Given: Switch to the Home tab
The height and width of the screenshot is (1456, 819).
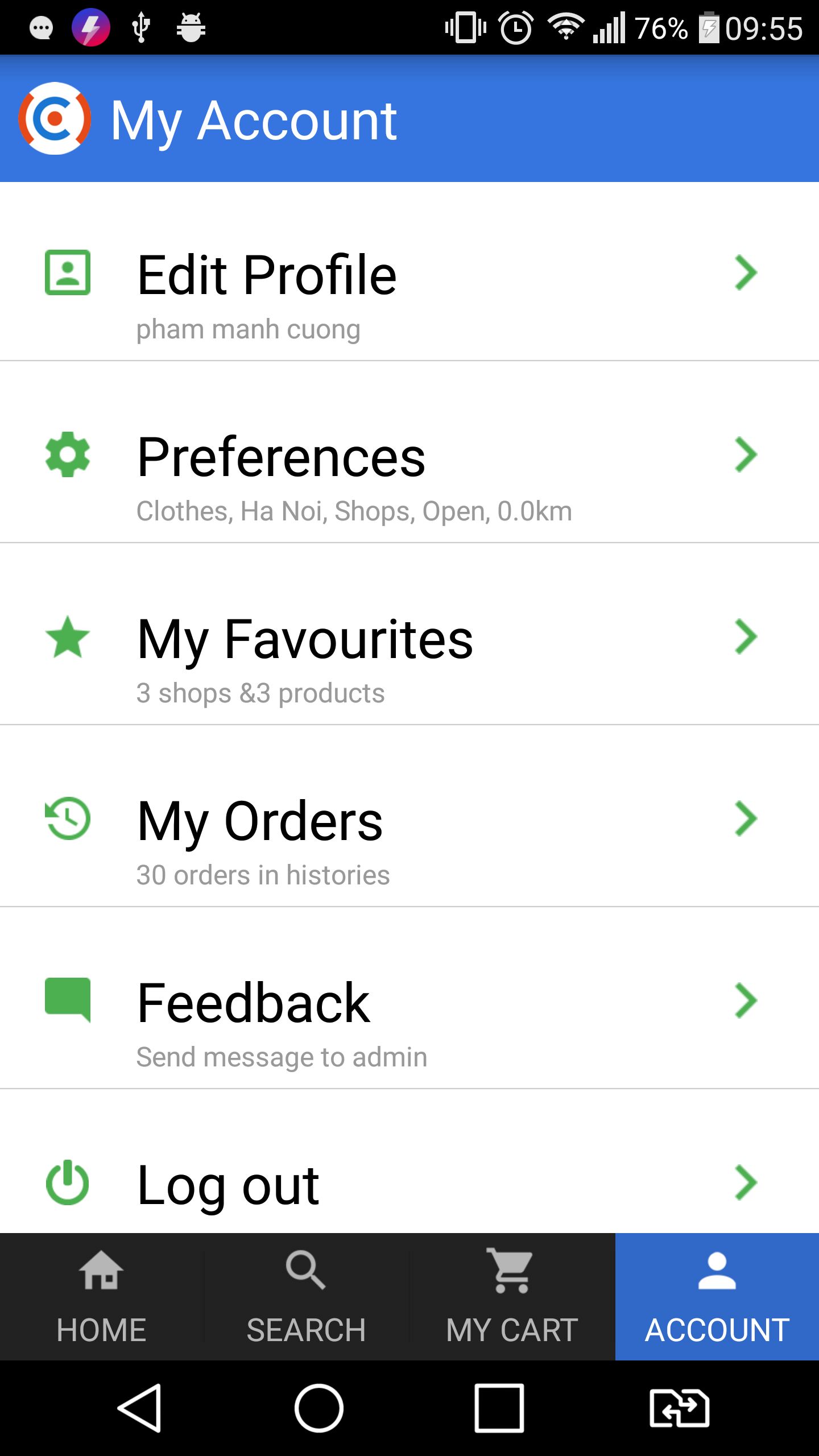Looking at the screenshot, I should coord(101,1298).
